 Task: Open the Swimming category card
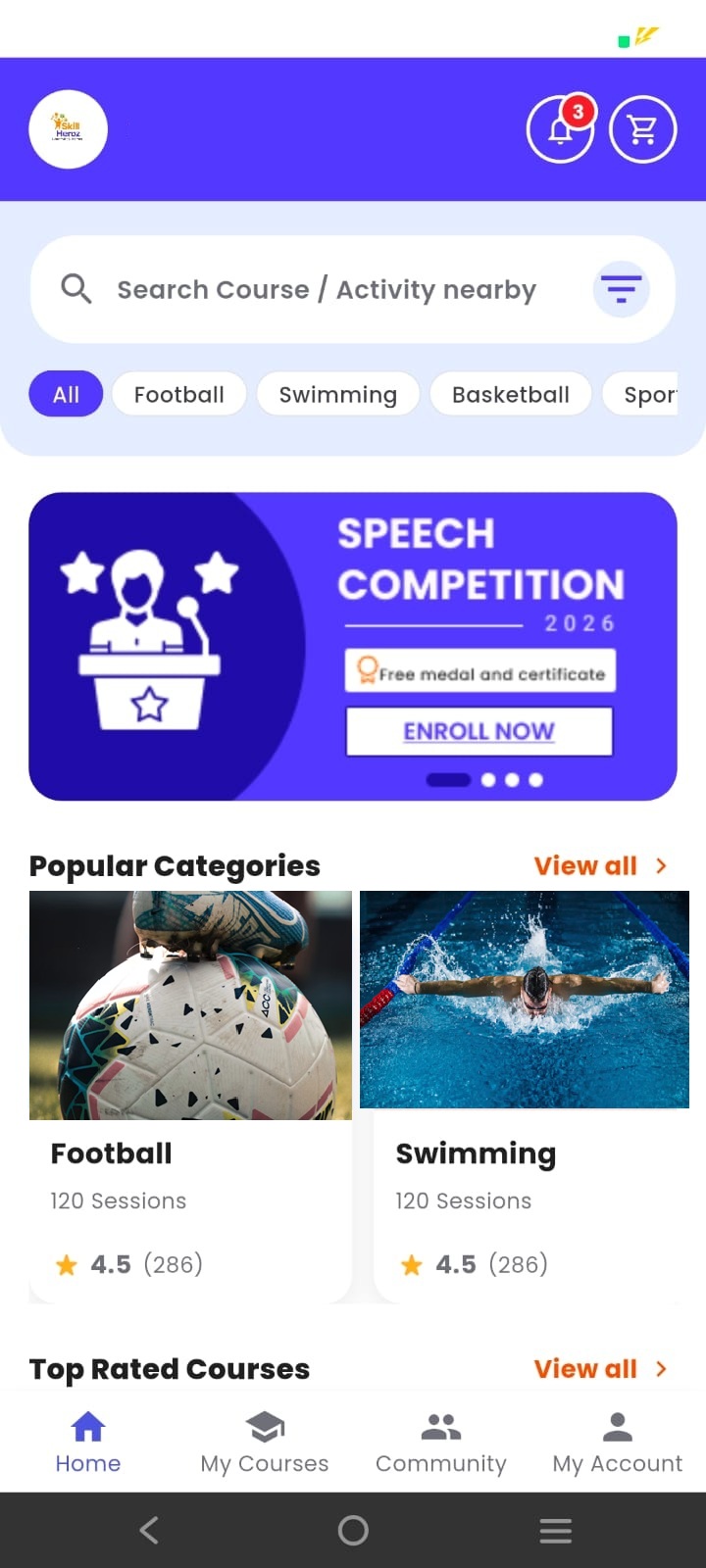coord(526,1097)
